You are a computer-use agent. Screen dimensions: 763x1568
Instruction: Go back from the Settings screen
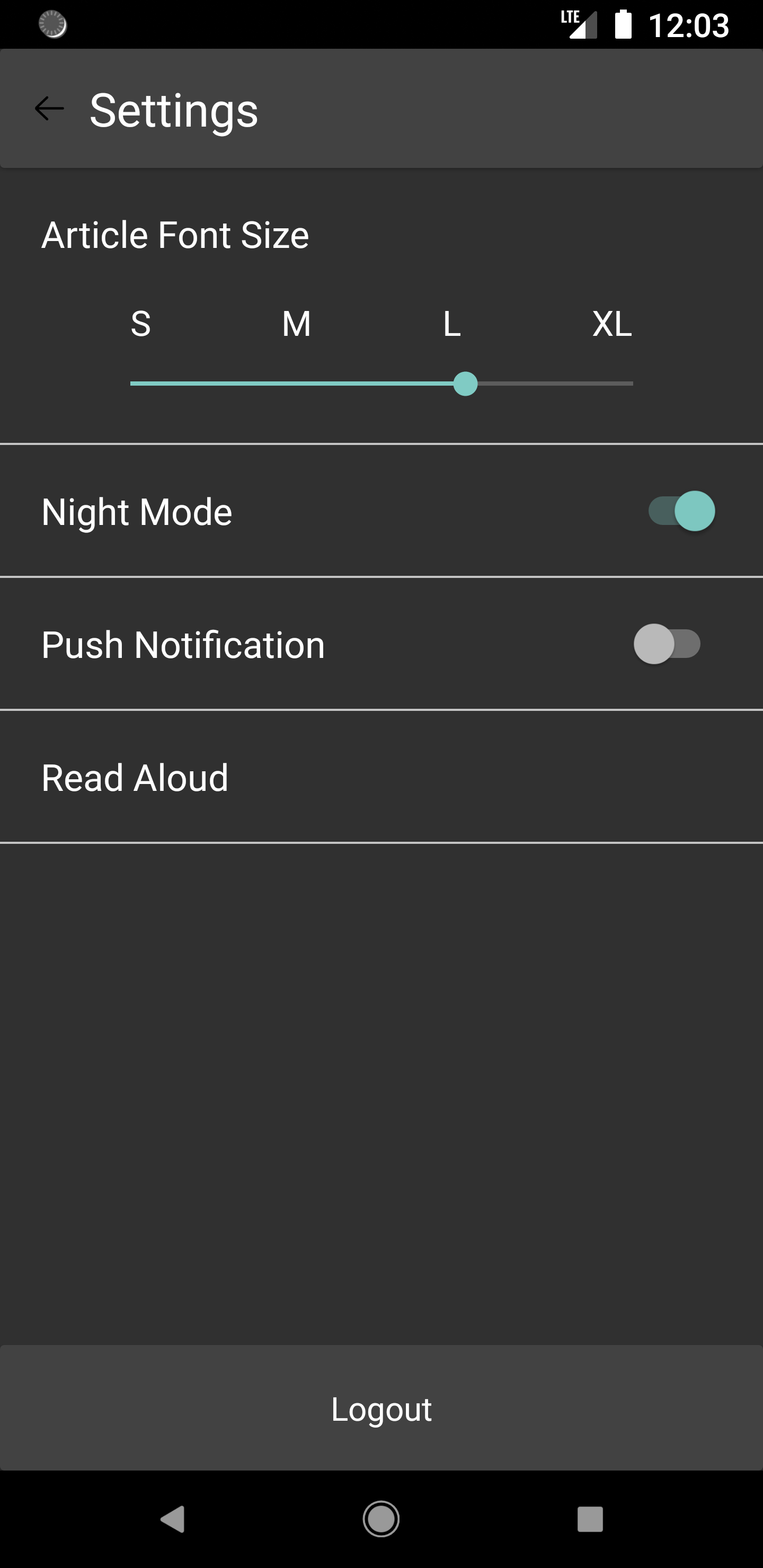49,109
